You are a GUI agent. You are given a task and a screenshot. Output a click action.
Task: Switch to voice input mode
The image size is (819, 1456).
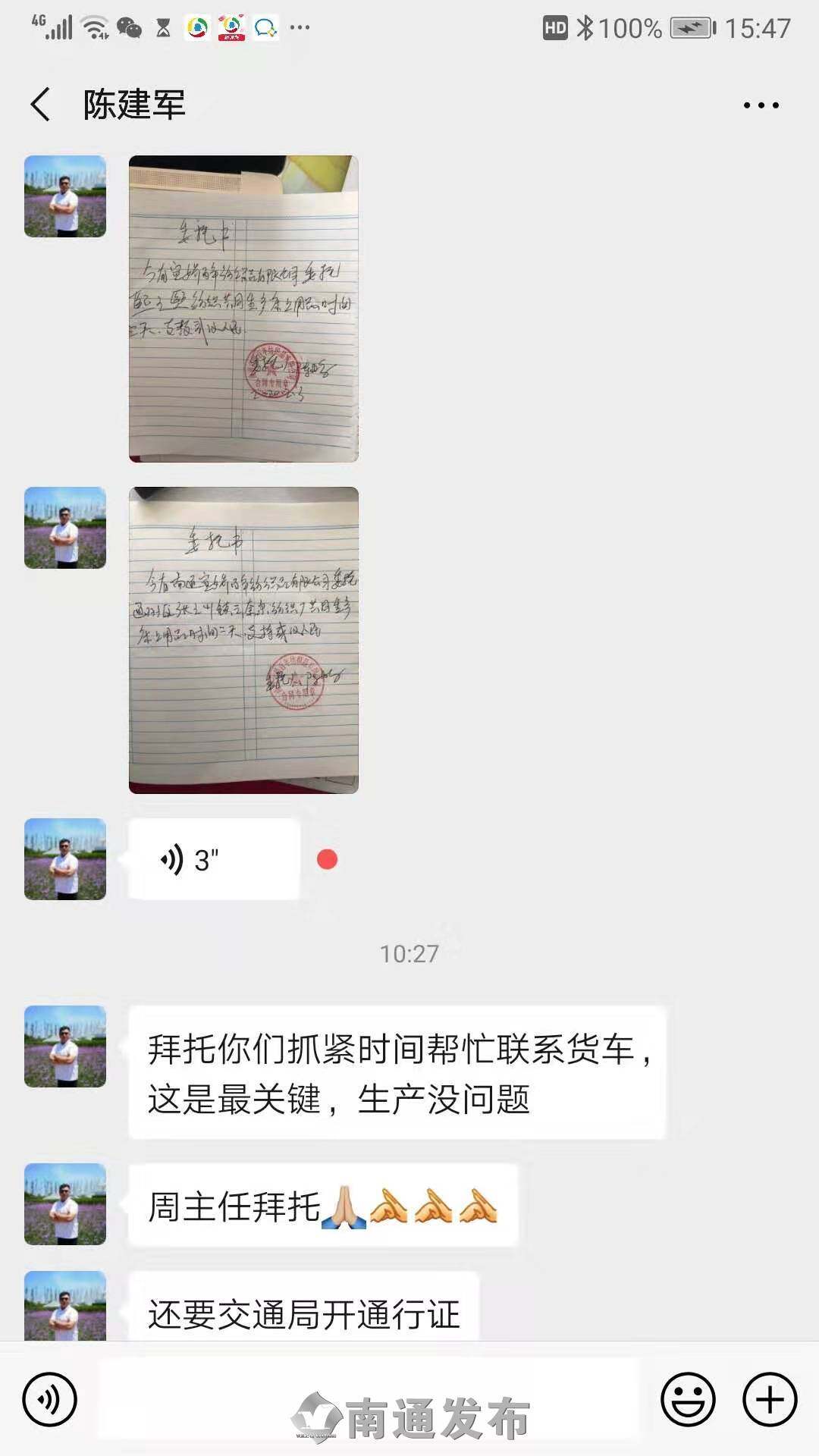[50, 1399]
